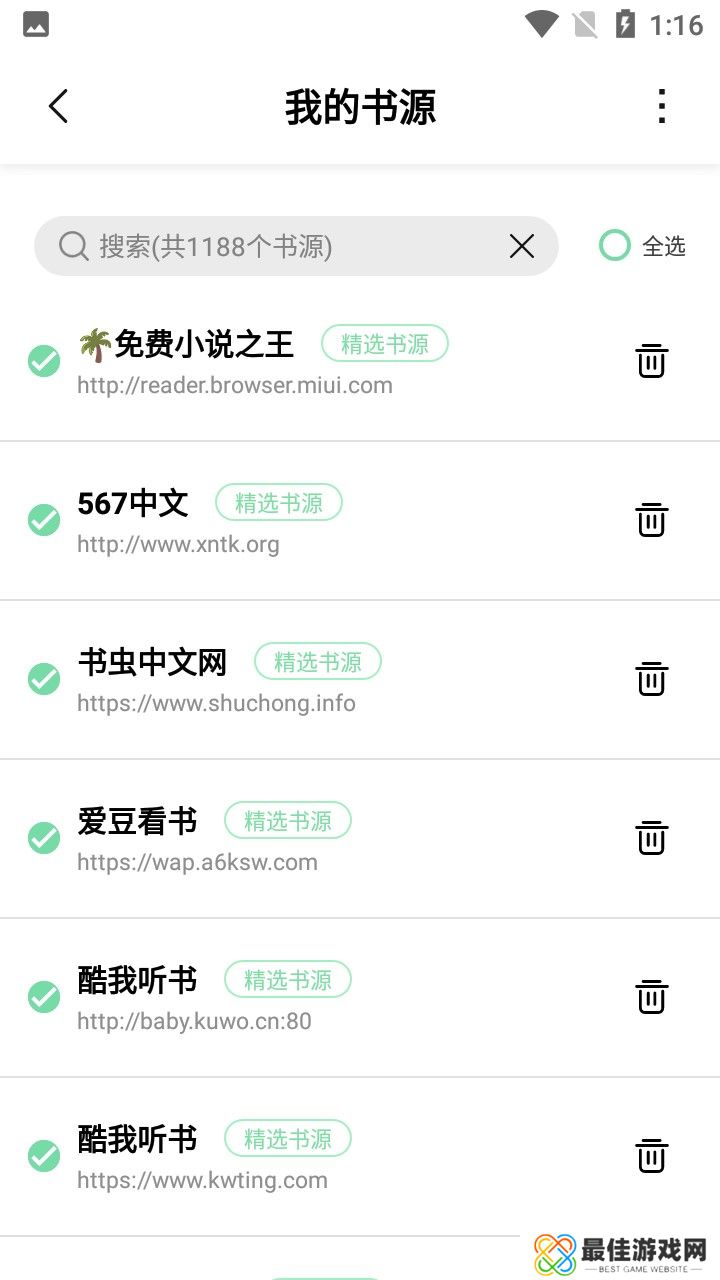Viewport: 720px width, 1280px height.
Task: Delete the 酷我听书 www.kwting.com source
Action: pos(651,1156)
